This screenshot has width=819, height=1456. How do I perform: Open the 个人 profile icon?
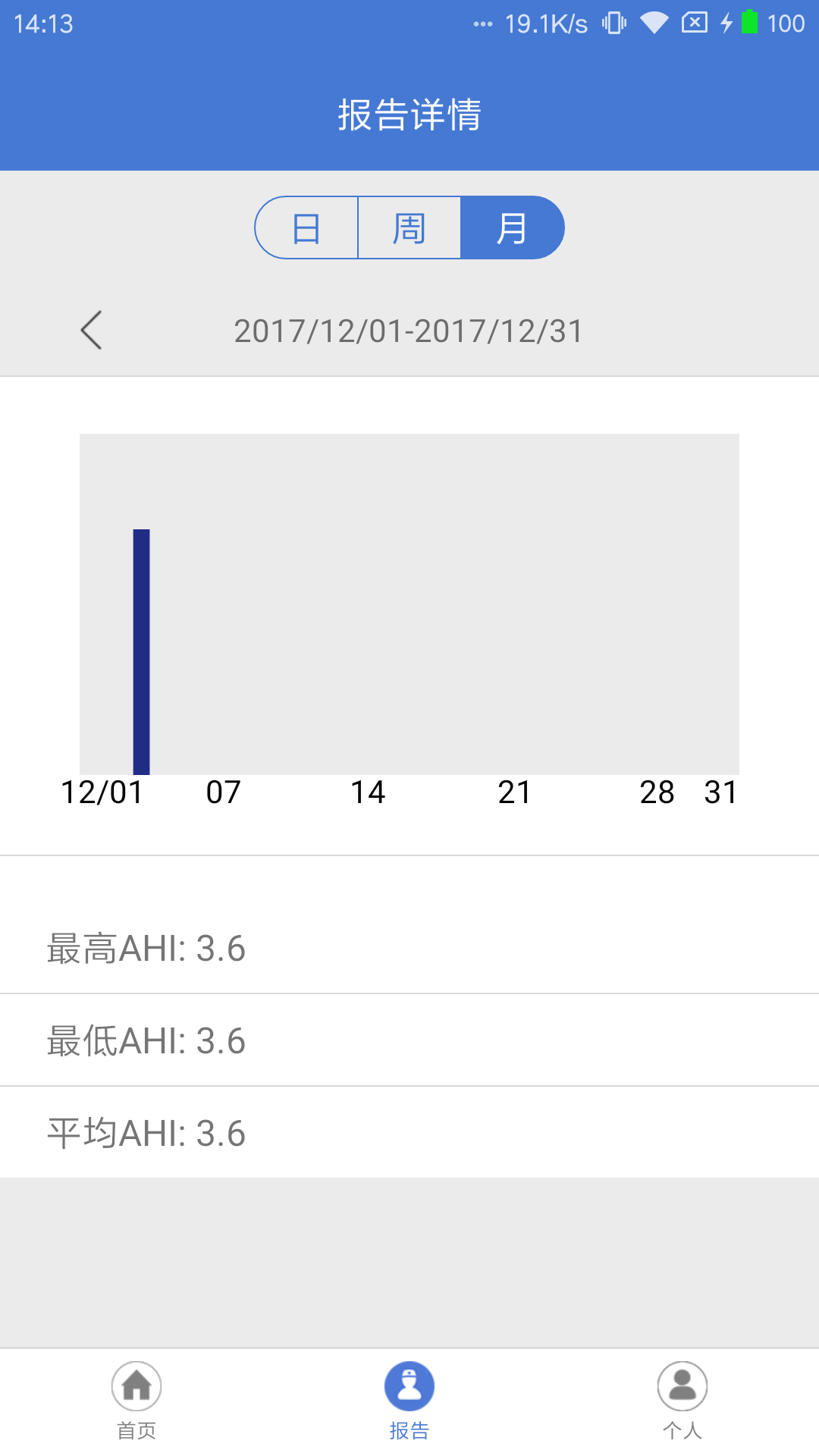(x=682, y=1385)
